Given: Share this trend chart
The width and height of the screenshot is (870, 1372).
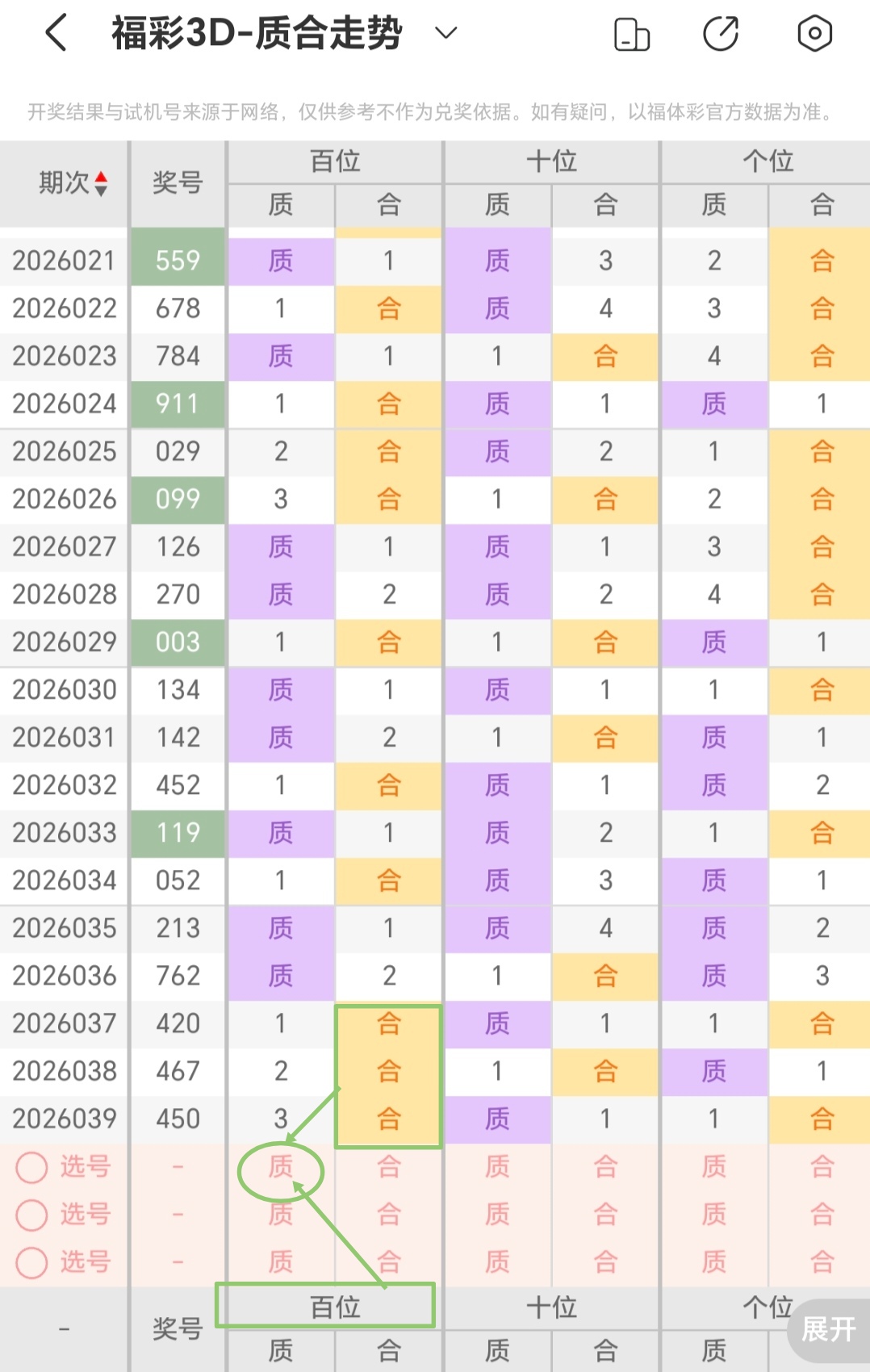Looking at the screenshot, I should click(721, 34).
